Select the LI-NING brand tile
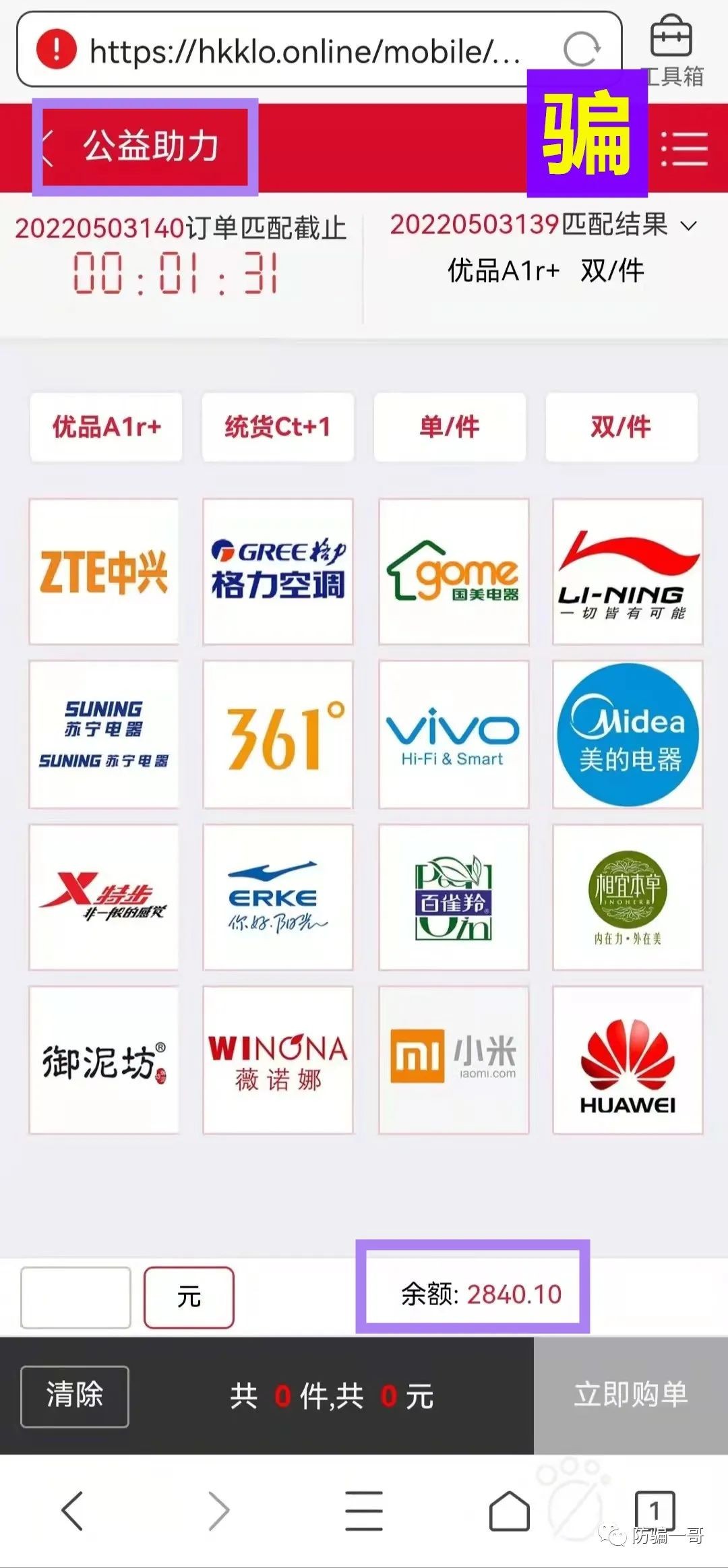728x1568 pixels. (x=627, y=572)
